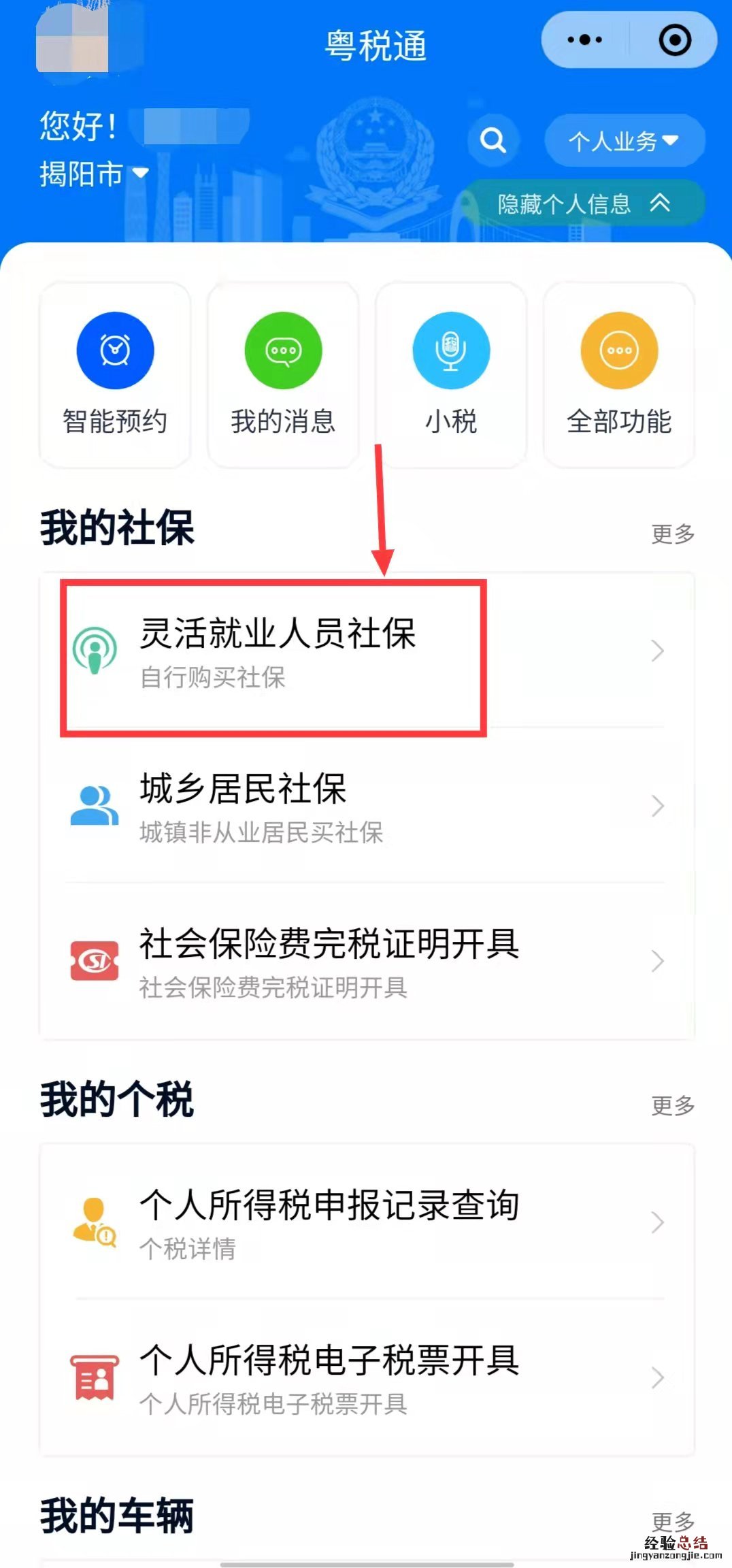The width and height of the screenshot is (732, 1568).
Task: Open 我的消息 shortcut
Action: click(x=283, y=374)
